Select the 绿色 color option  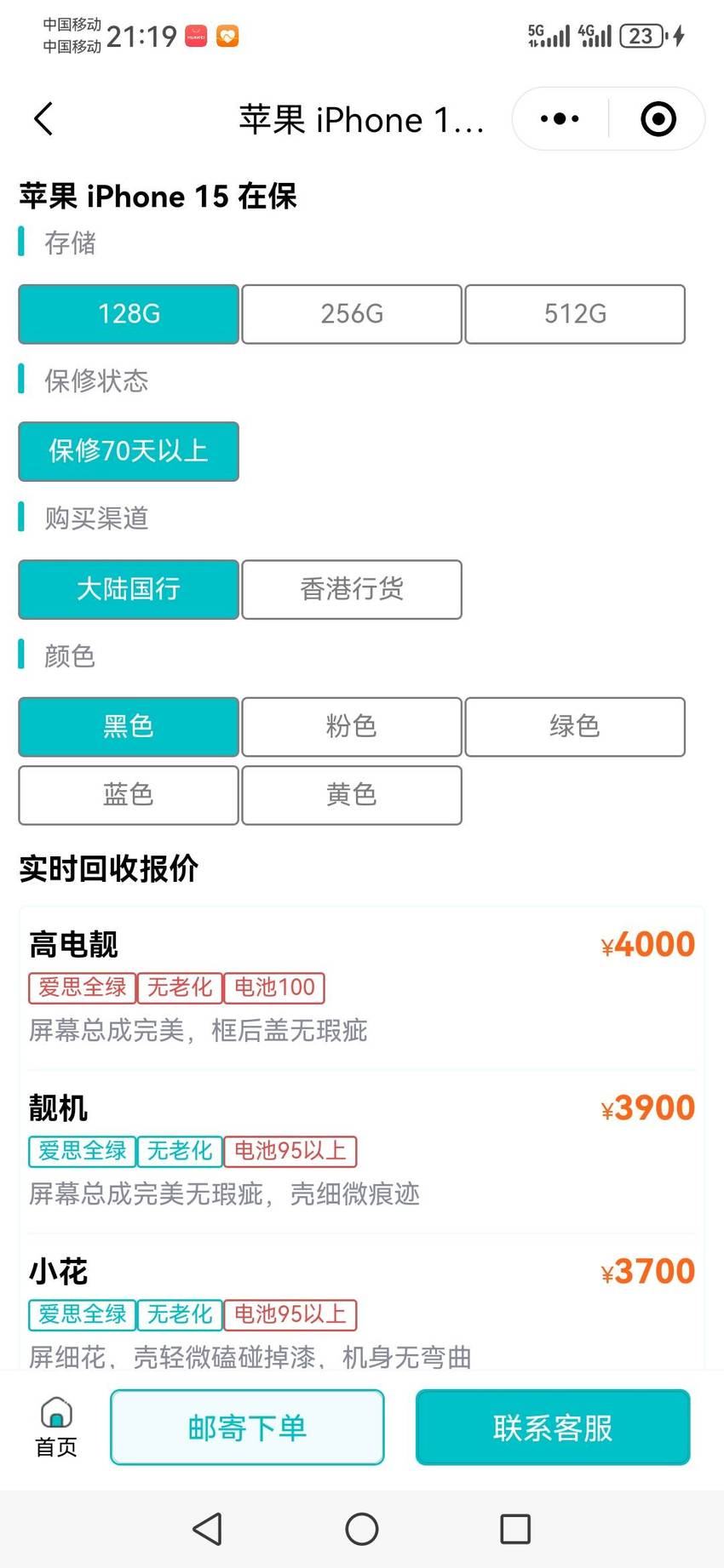click(575, 727)
